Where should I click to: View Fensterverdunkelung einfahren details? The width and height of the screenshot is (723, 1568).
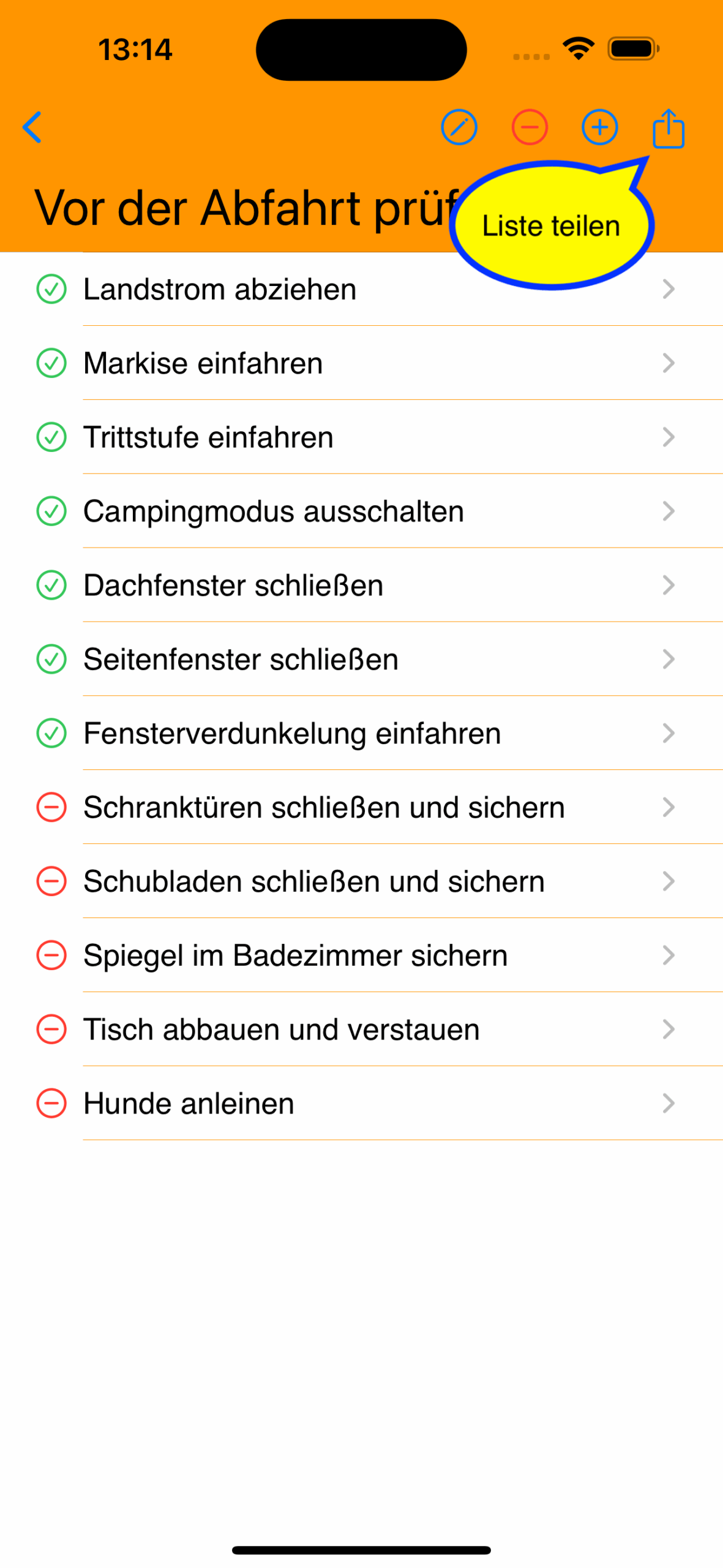pyautogui.click(x=361, y=734)
